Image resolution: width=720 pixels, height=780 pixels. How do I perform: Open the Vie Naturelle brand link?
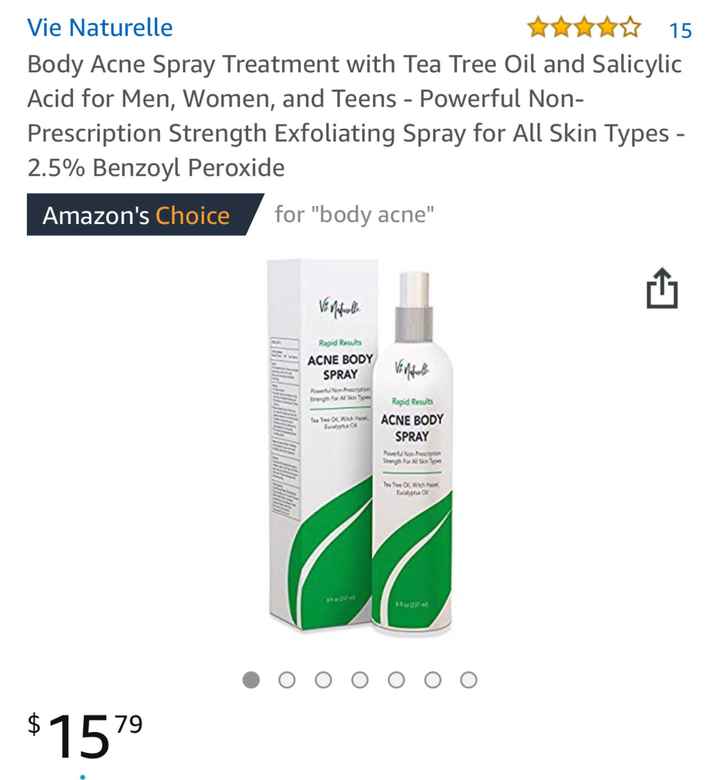(x=100, y=28)
